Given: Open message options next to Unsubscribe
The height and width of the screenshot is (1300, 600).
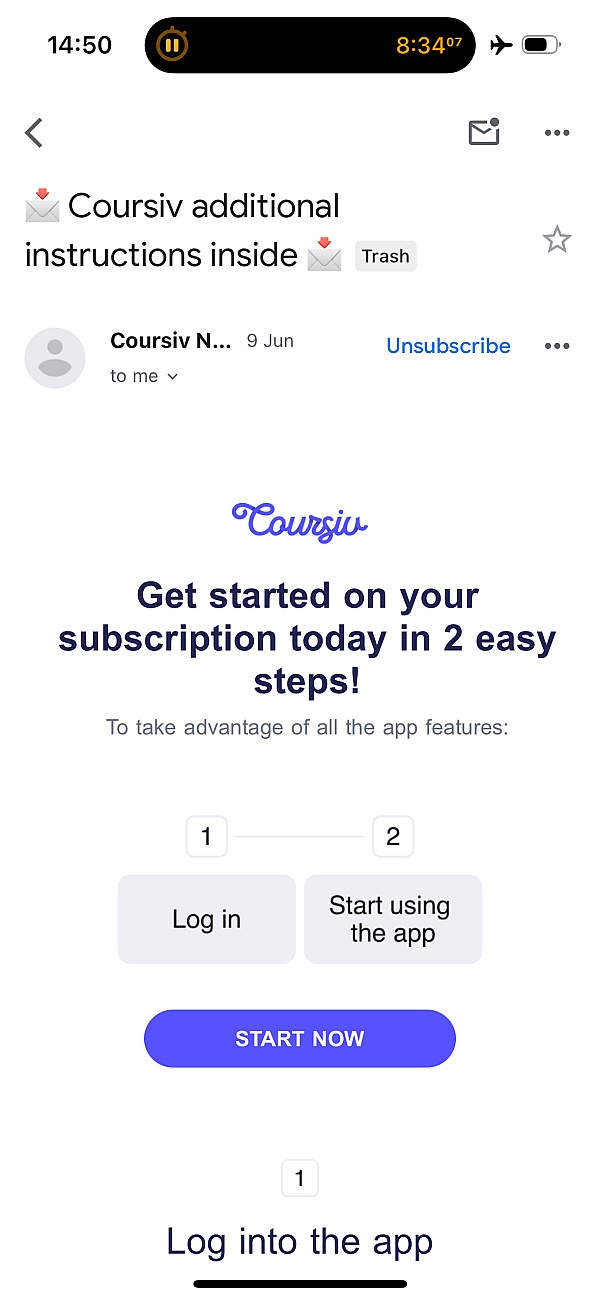Looking at the screenshot, I should point(556,346).
